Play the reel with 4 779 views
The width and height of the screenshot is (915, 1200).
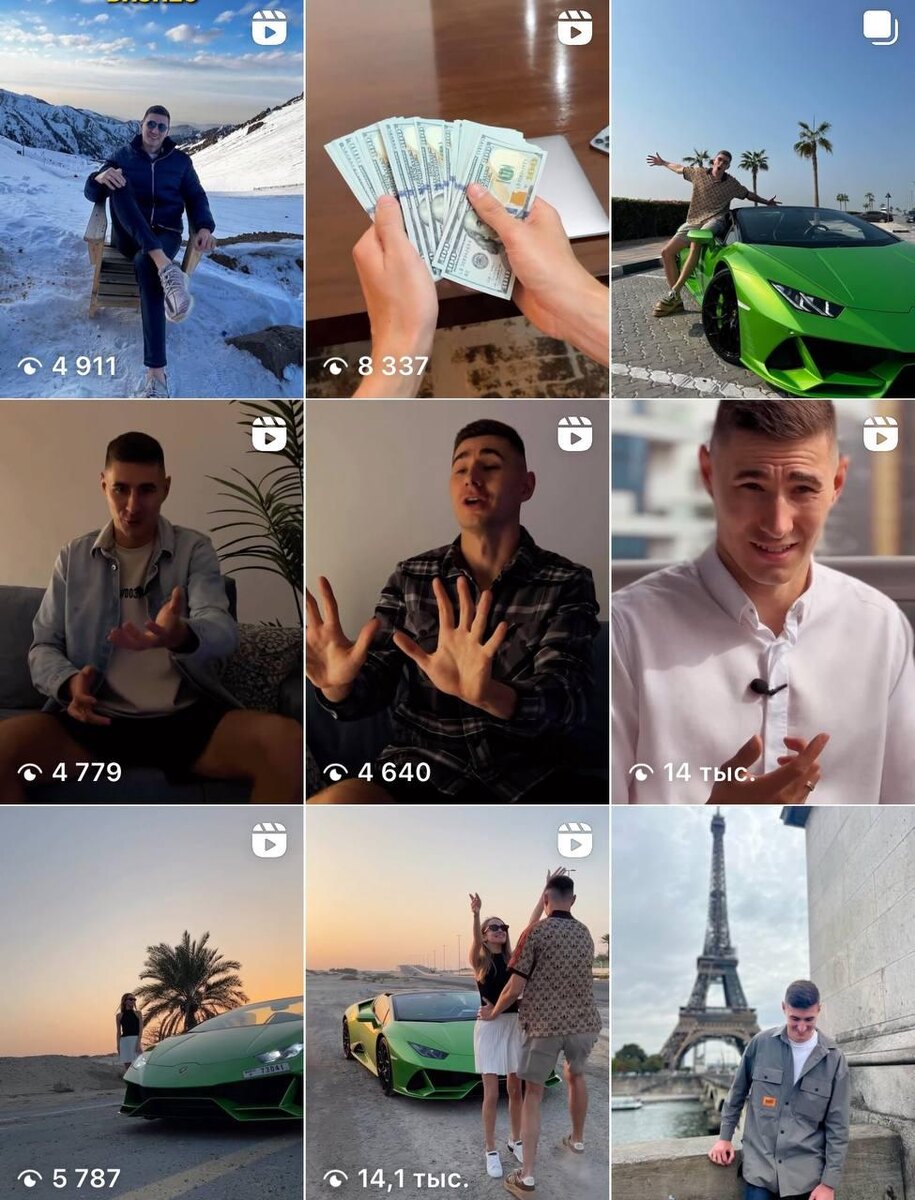tap(151, 602)
